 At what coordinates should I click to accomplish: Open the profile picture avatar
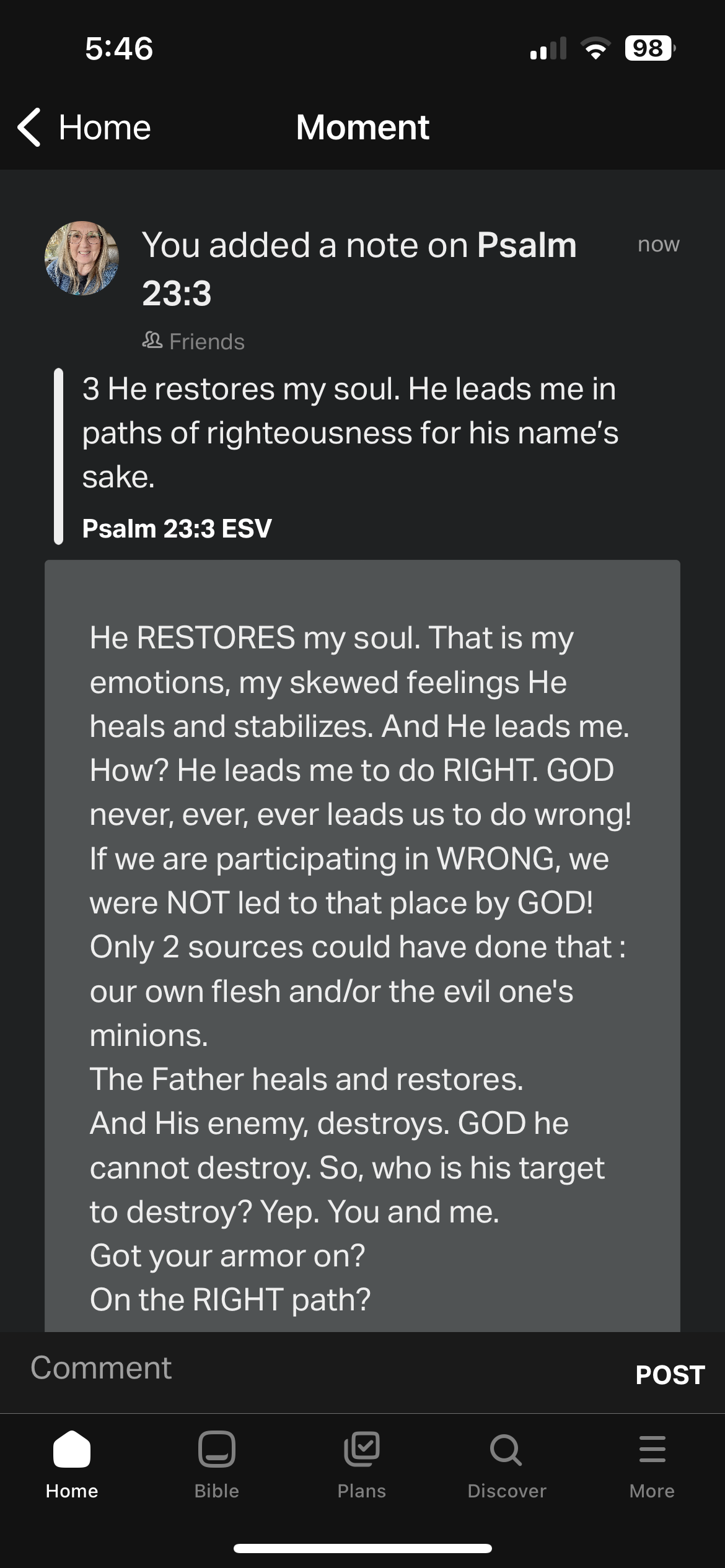(81, 258)
